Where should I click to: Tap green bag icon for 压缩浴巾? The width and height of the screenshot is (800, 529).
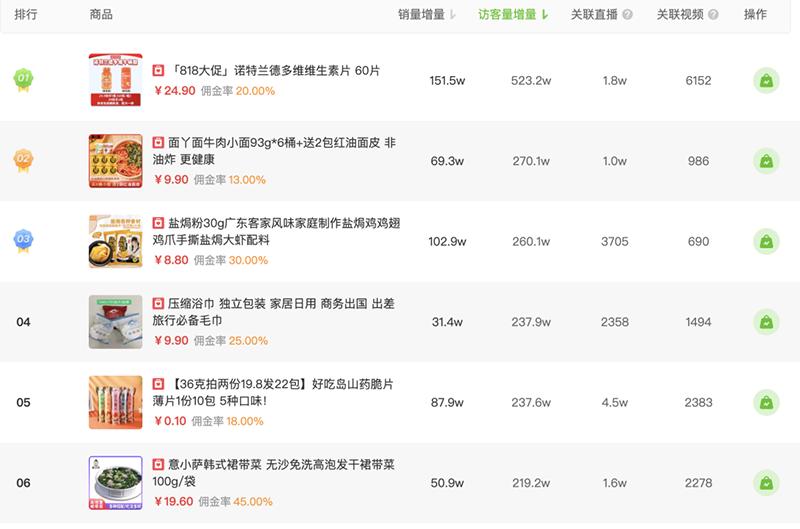[765, 322]
